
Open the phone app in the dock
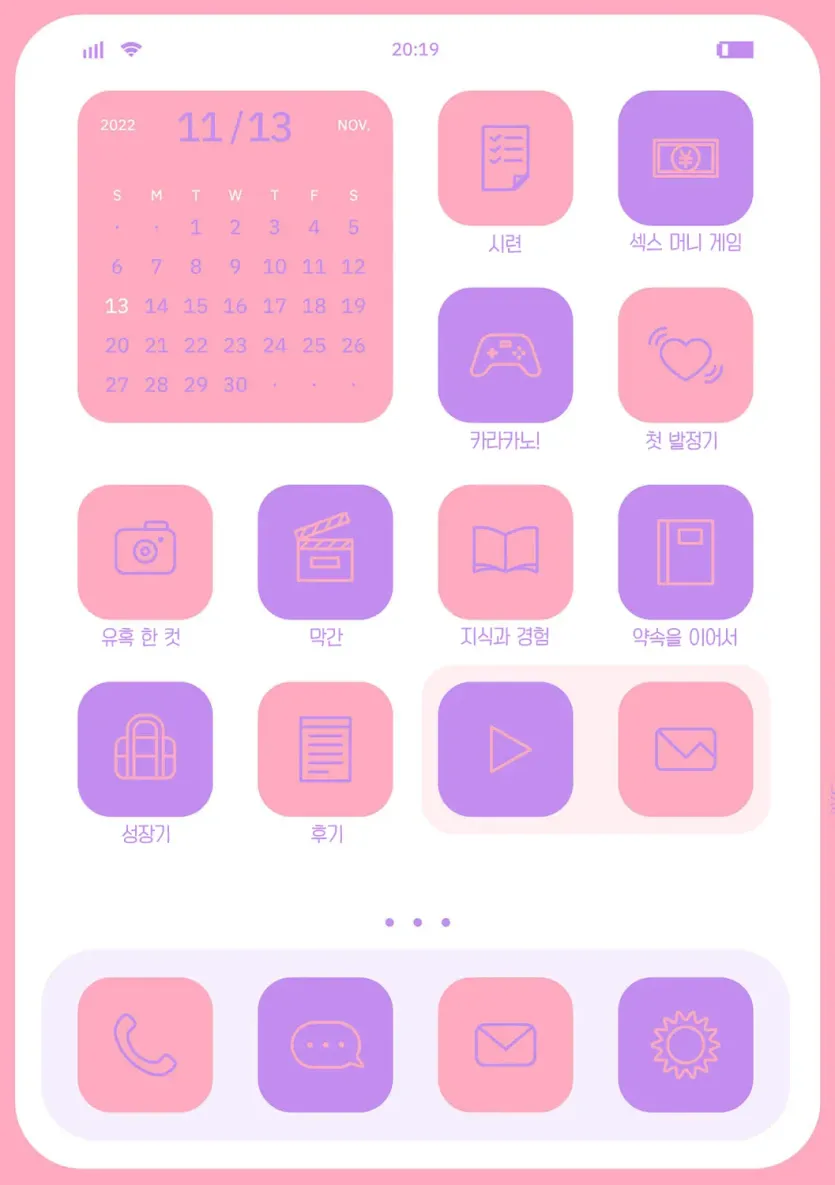pos(146,1046)
